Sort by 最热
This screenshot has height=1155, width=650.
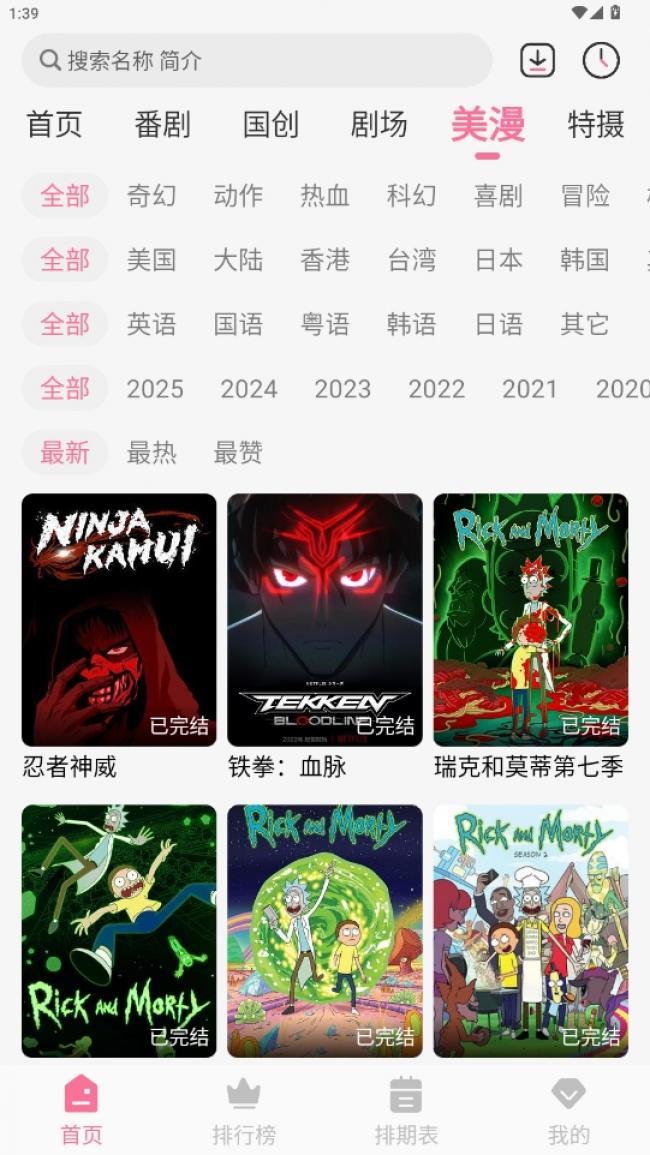point(151,452)
